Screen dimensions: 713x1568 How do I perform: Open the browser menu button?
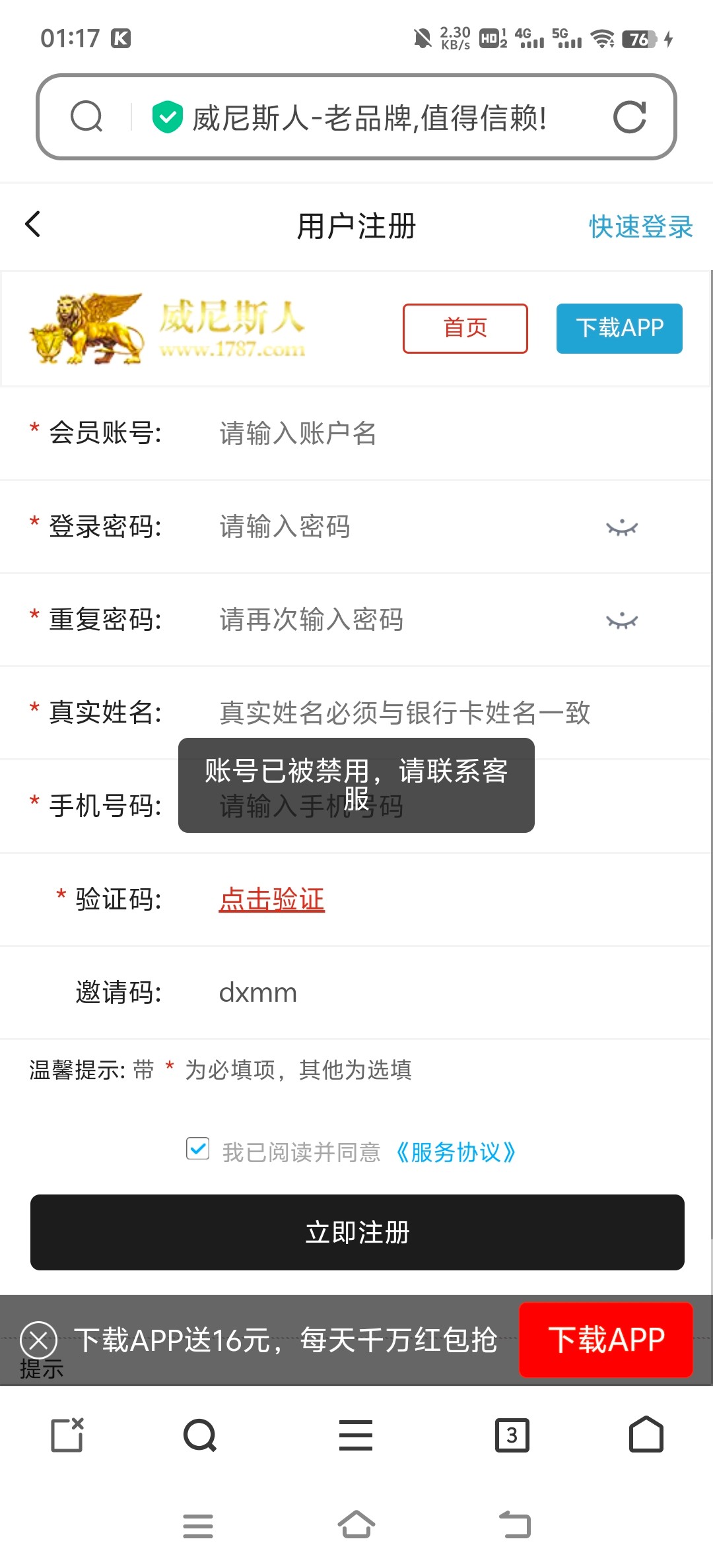[355, 1435]
